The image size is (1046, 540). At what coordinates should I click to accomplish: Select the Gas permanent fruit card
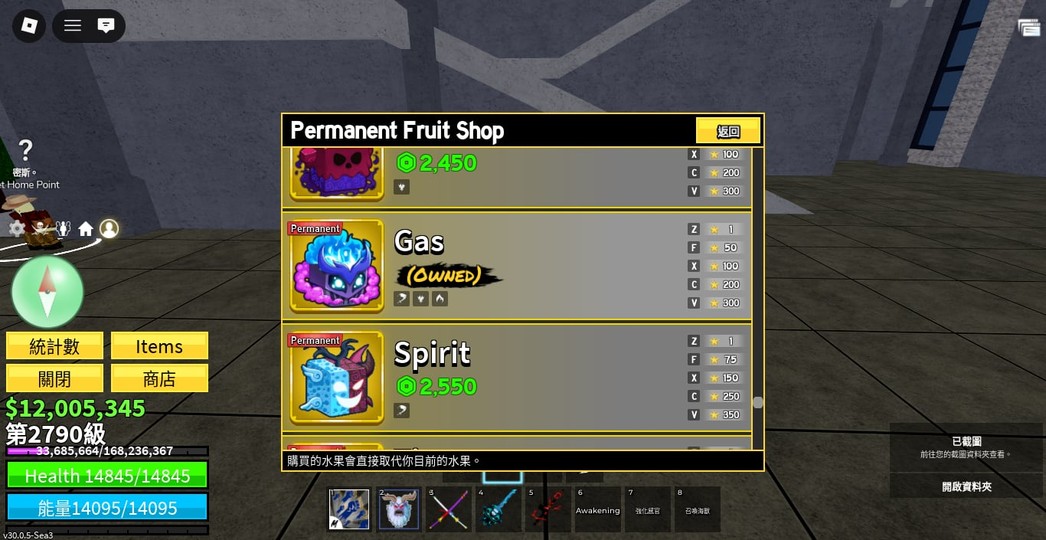[x=336, y=266]
